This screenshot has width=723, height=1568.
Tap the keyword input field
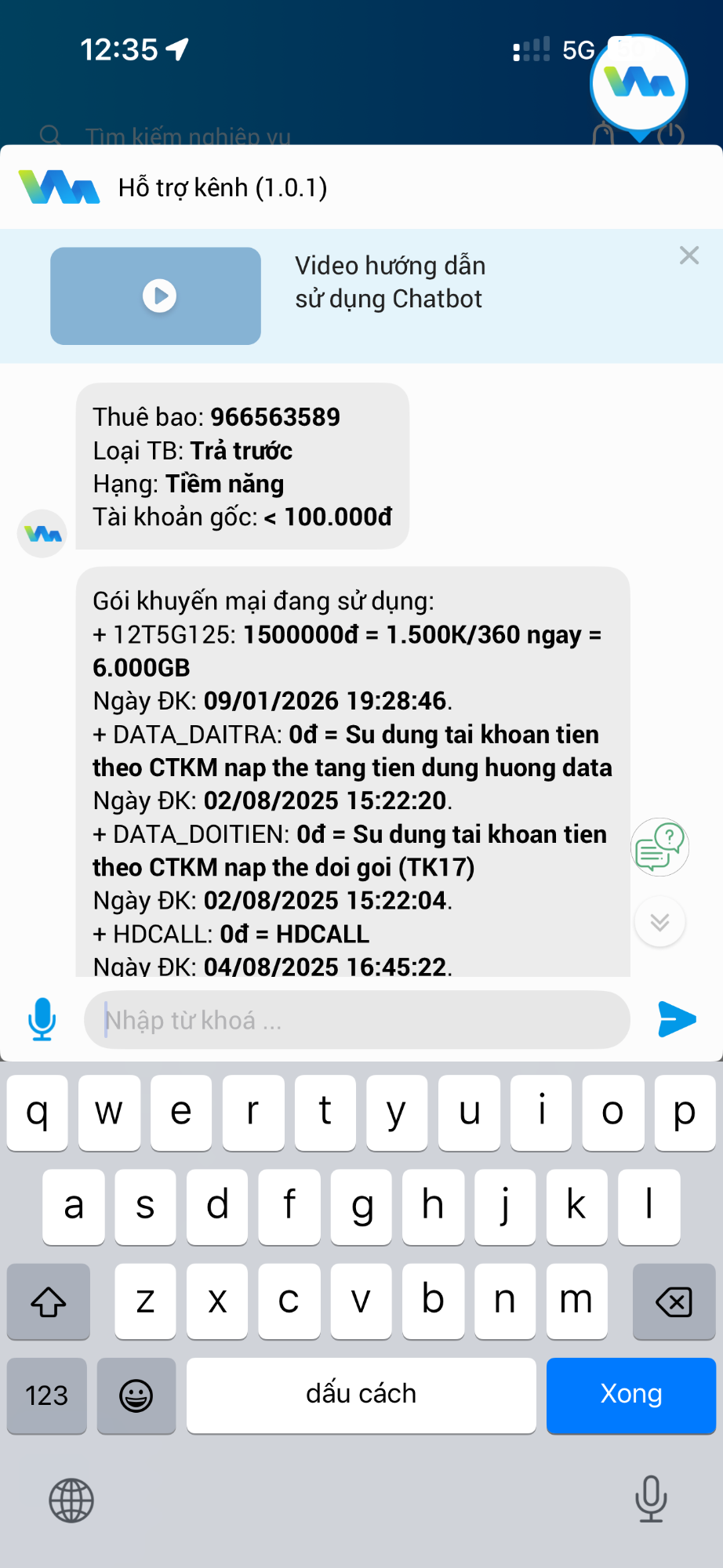point(357,1020)
